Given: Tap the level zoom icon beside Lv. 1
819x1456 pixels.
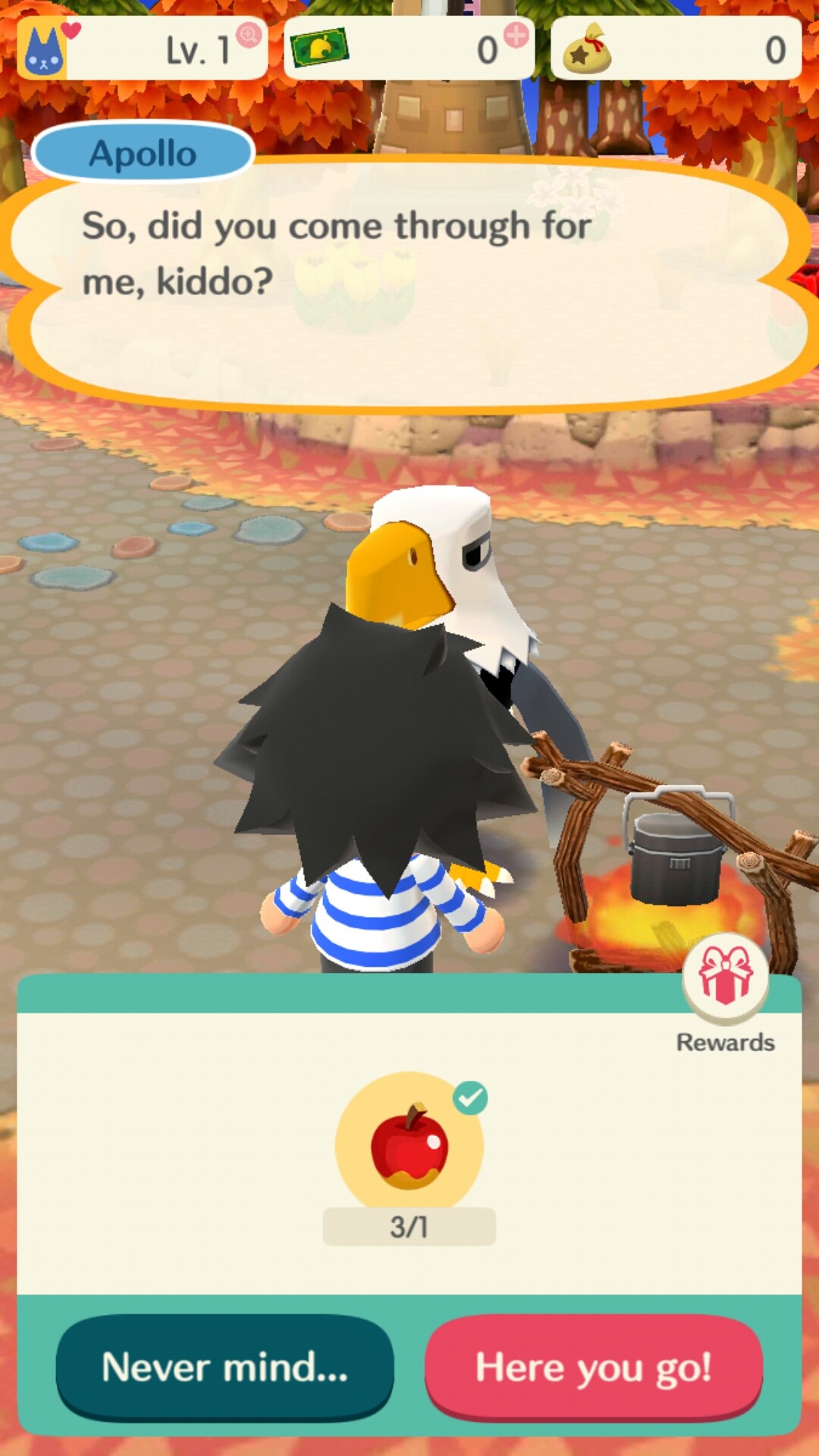Looking at the screenshot, I should click(248, 34).
